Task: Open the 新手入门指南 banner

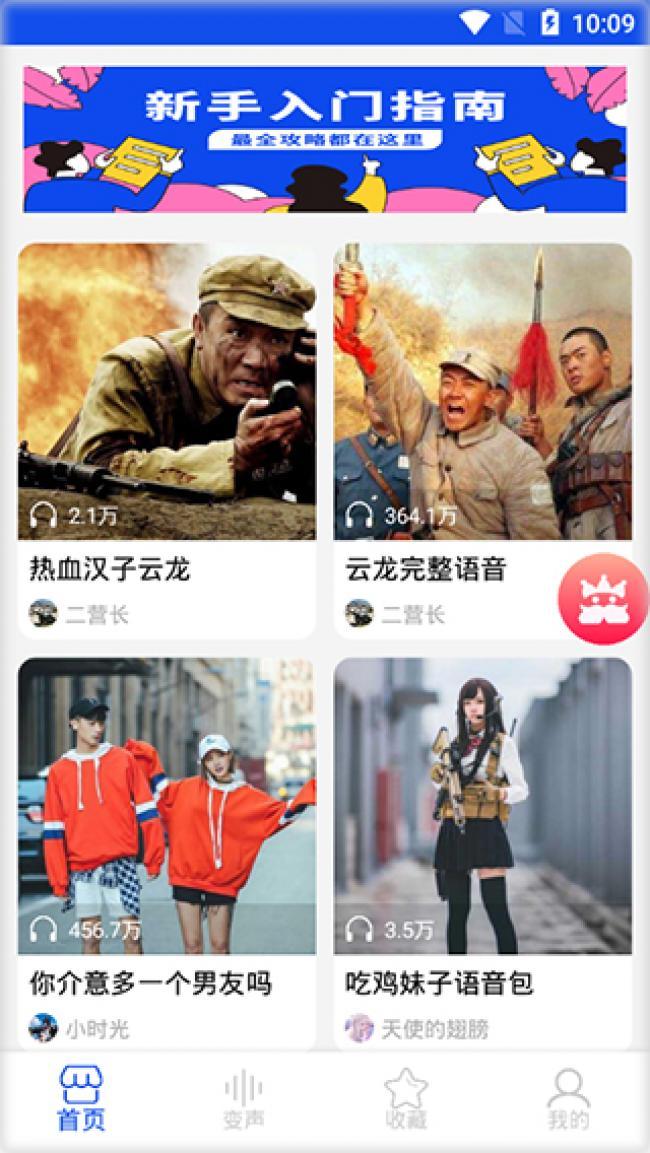Action: tap(325, 139)
